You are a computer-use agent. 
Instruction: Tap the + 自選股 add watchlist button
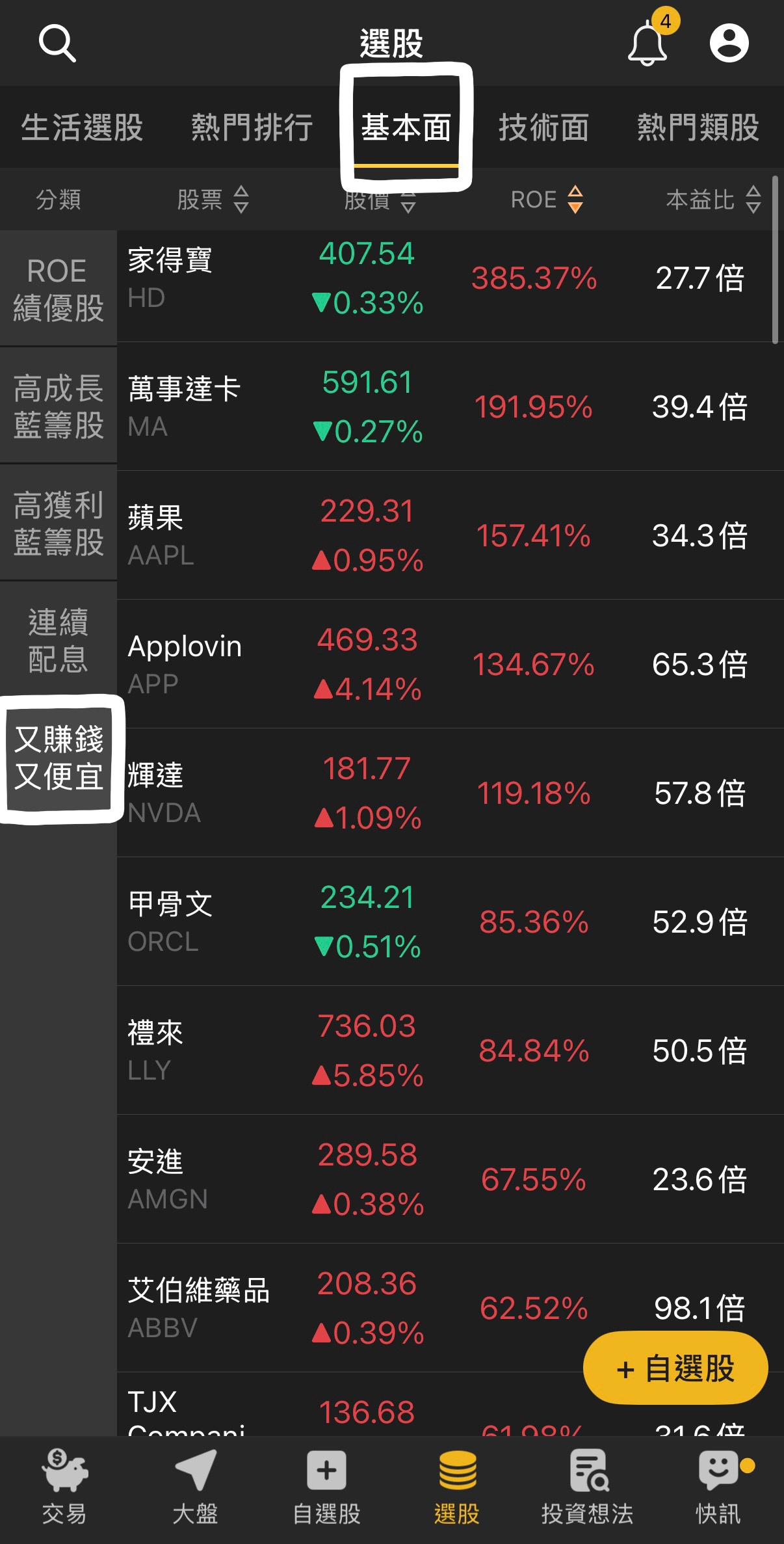tap(674, 1368)
